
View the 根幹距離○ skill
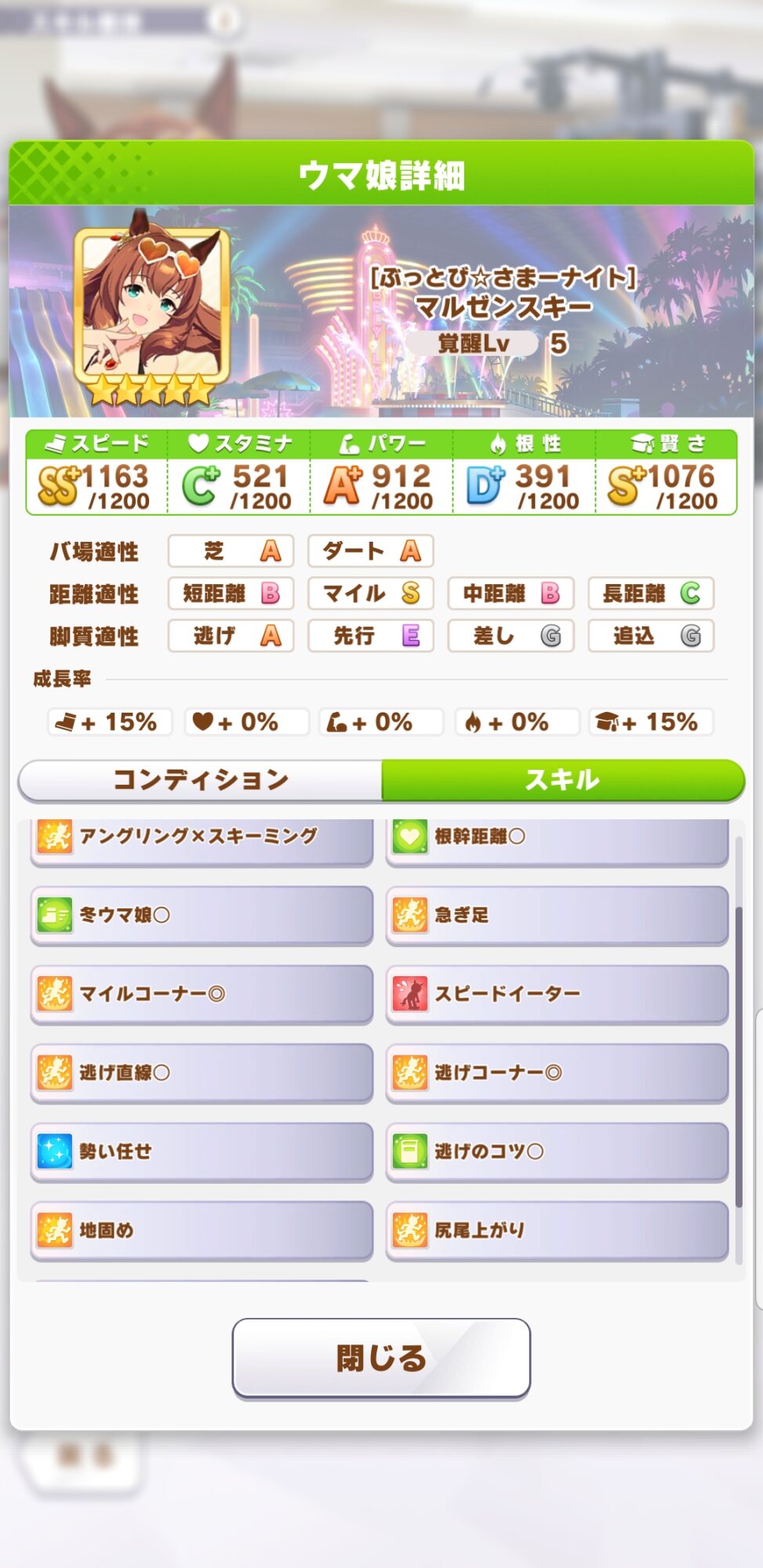click(557, 840)
